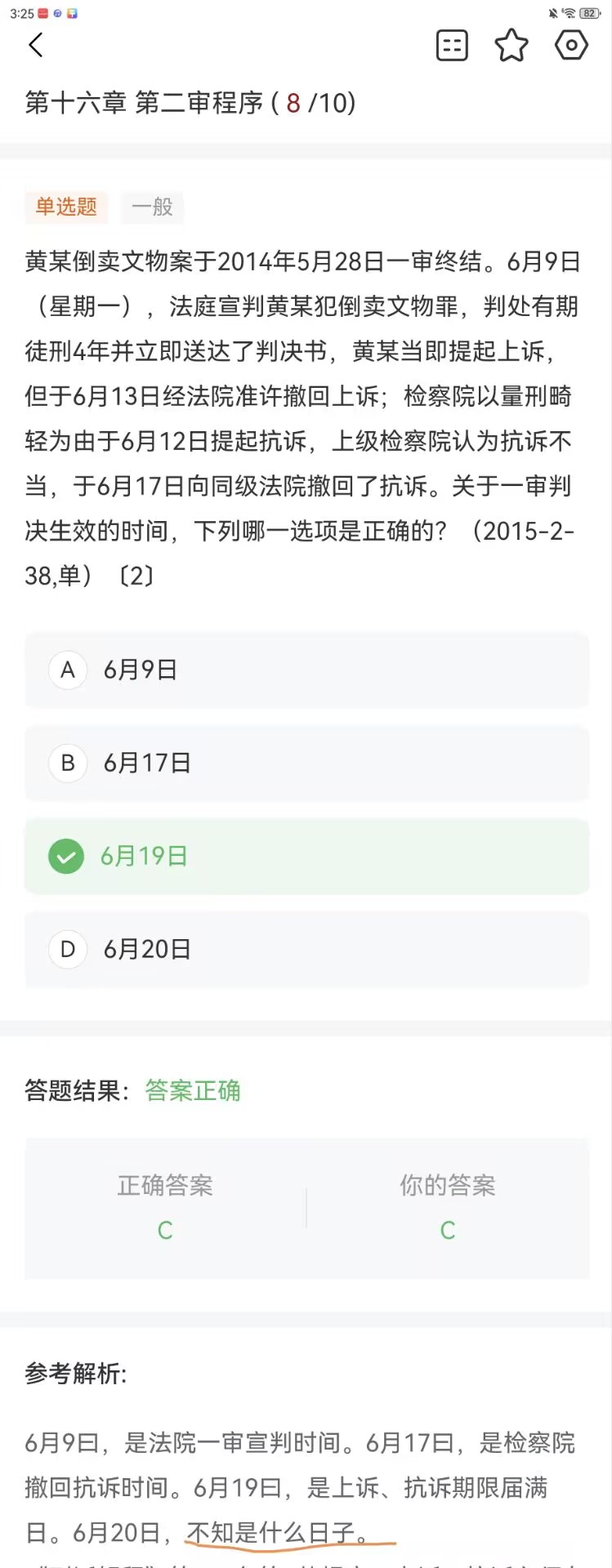612x1568 pixels.
Task: Select option A 6月9日
Action: point(306,670)
